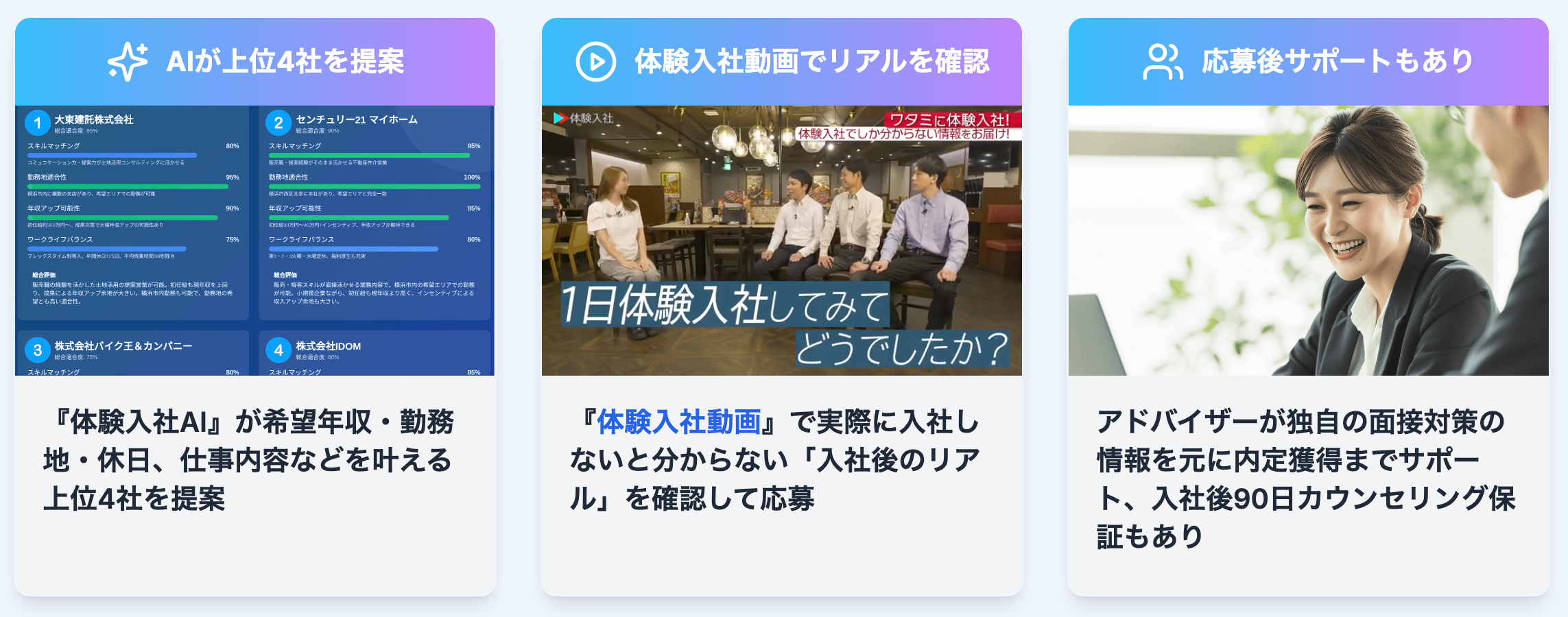Viewport: 1568px width, 617px height.
Task: Open the 1日体験入社 video thumbnail
Action: tap(781, 240)
